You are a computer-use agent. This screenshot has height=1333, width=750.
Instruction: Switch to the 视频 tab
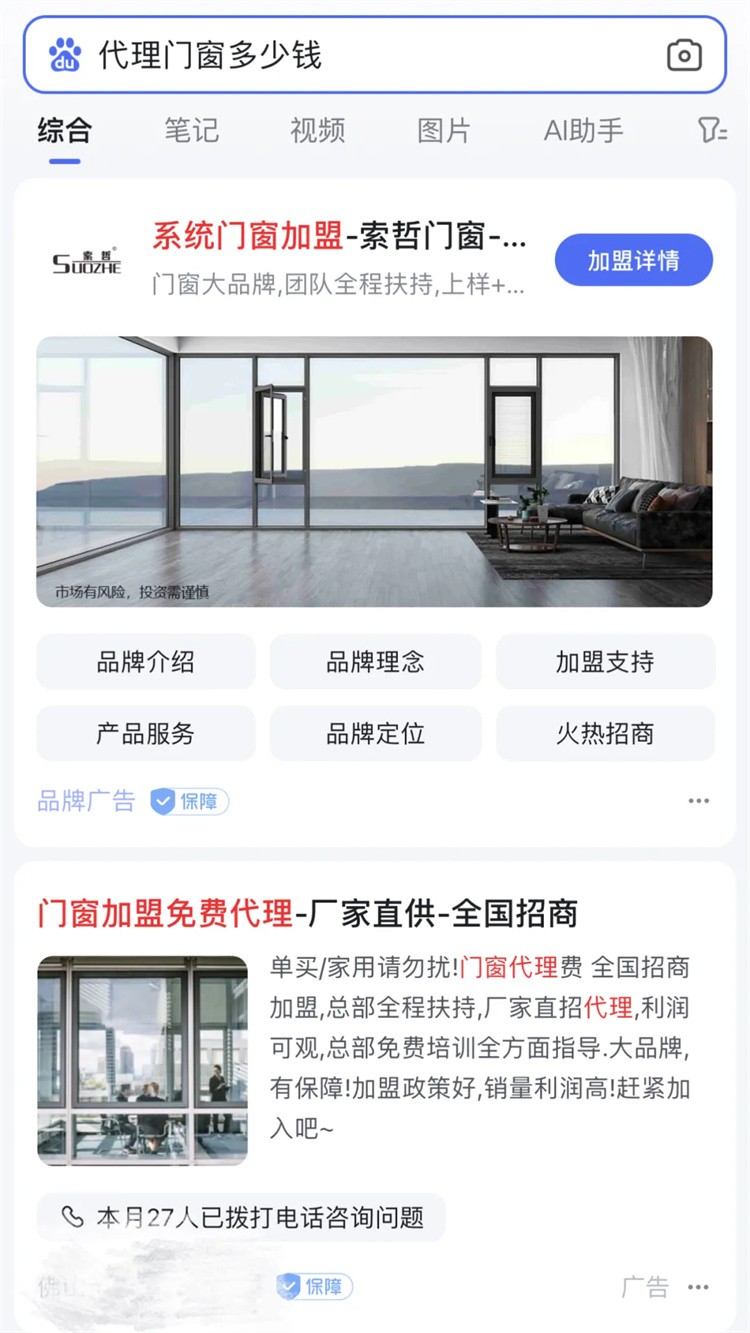318,130
